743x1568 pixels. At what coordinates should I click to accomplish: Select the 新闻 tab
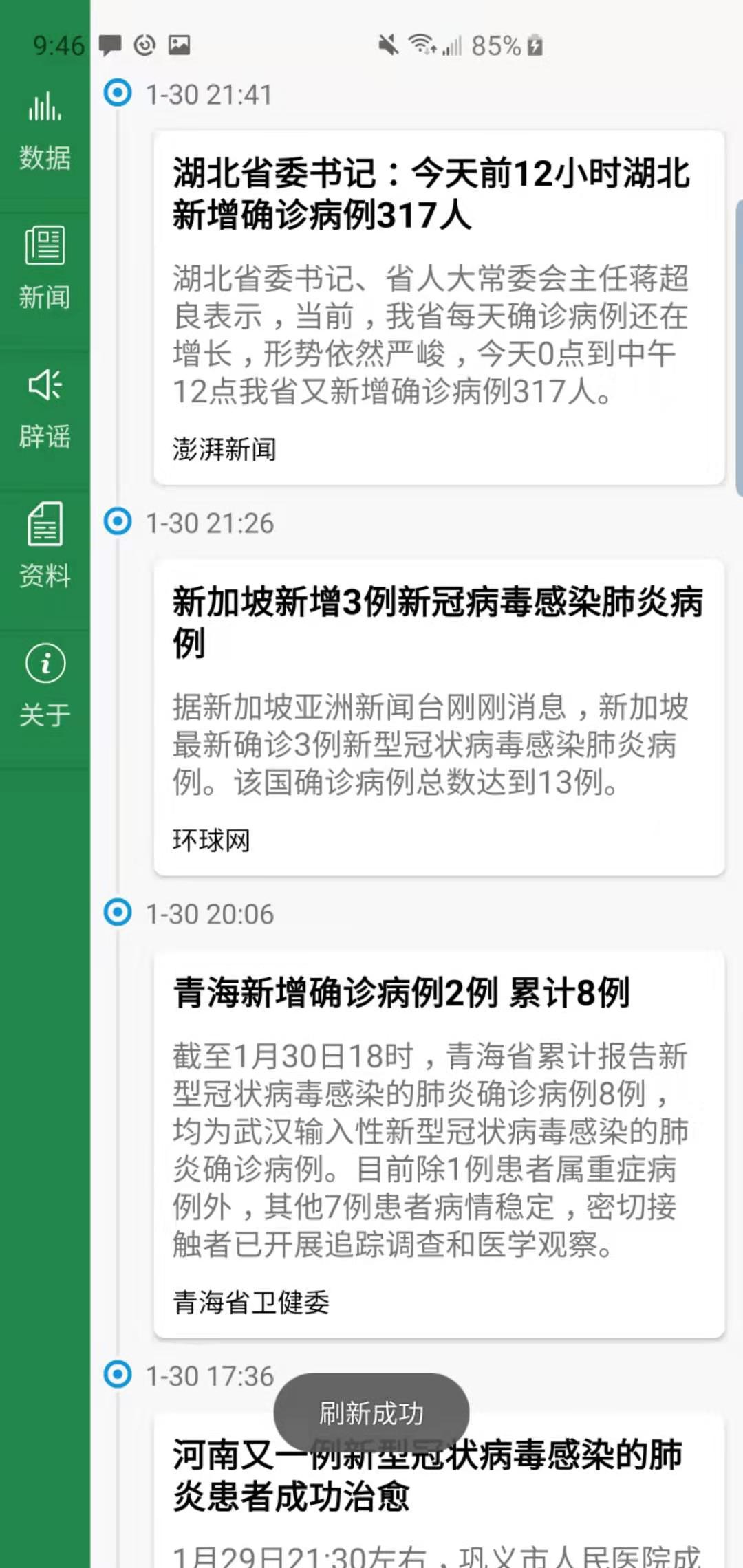point(45,270)
